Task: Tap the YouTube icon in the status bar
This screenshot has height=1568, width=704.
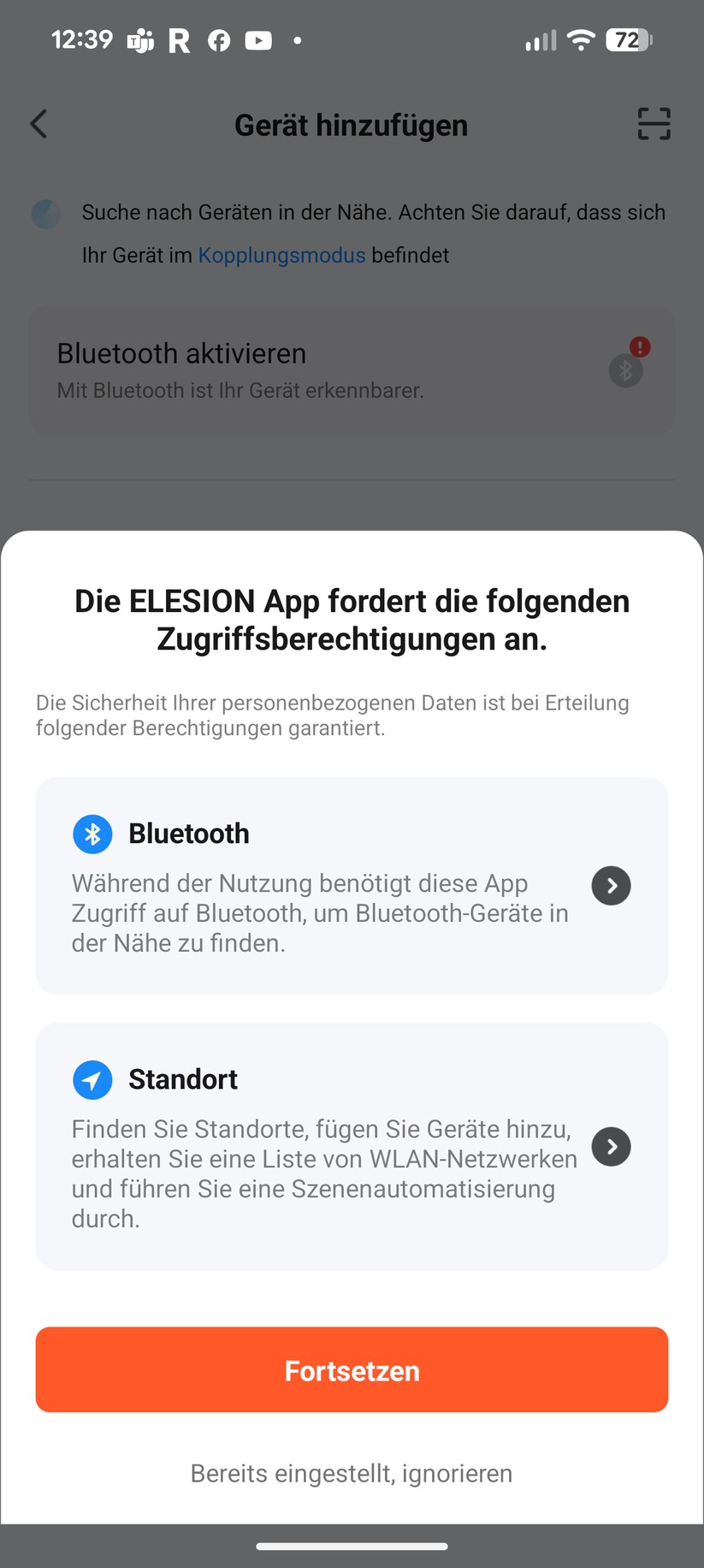Action: point(257,40)
